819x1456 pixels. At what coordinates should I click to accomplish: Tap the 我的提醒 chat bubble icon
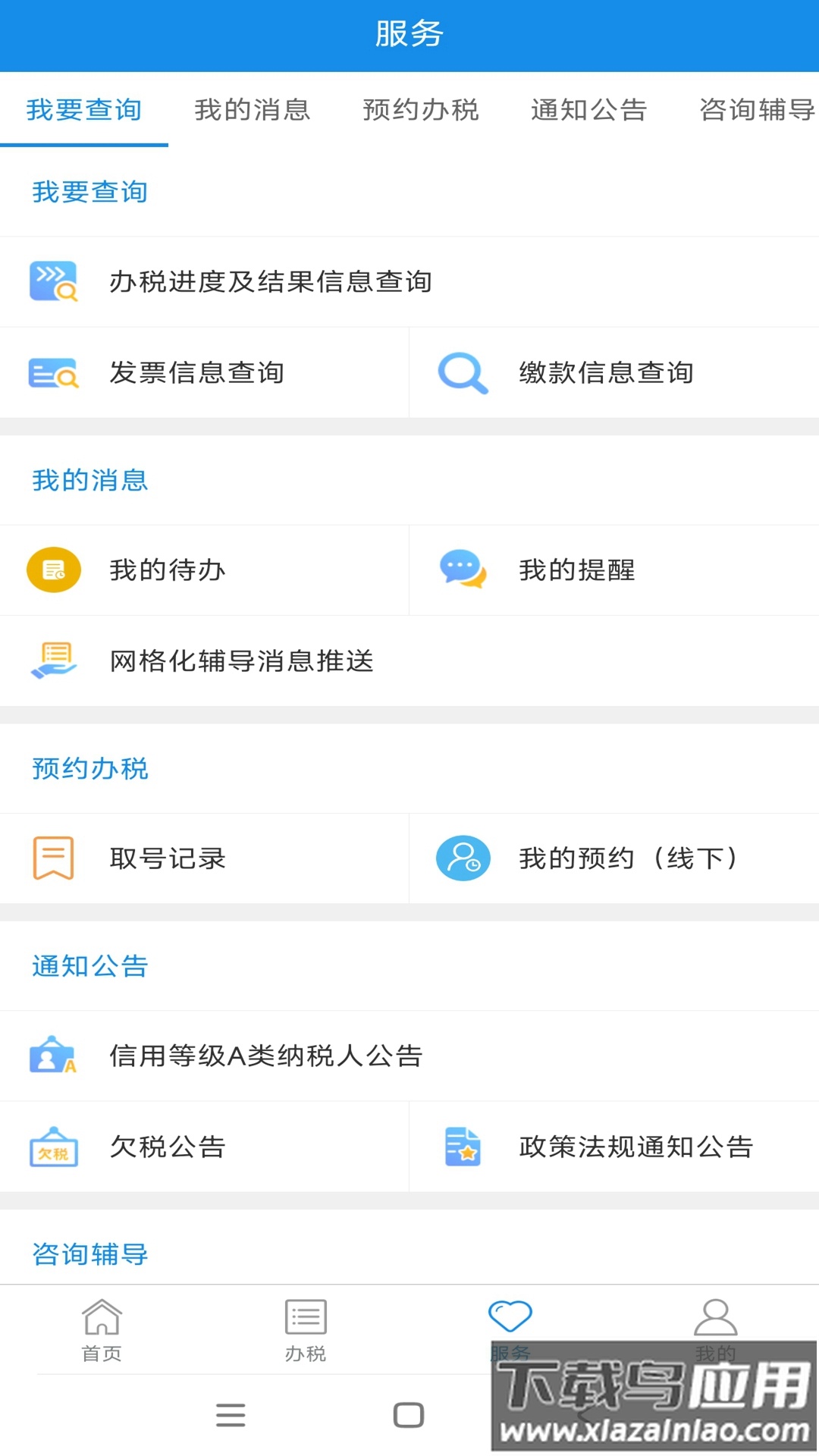(x=462, y=570)
